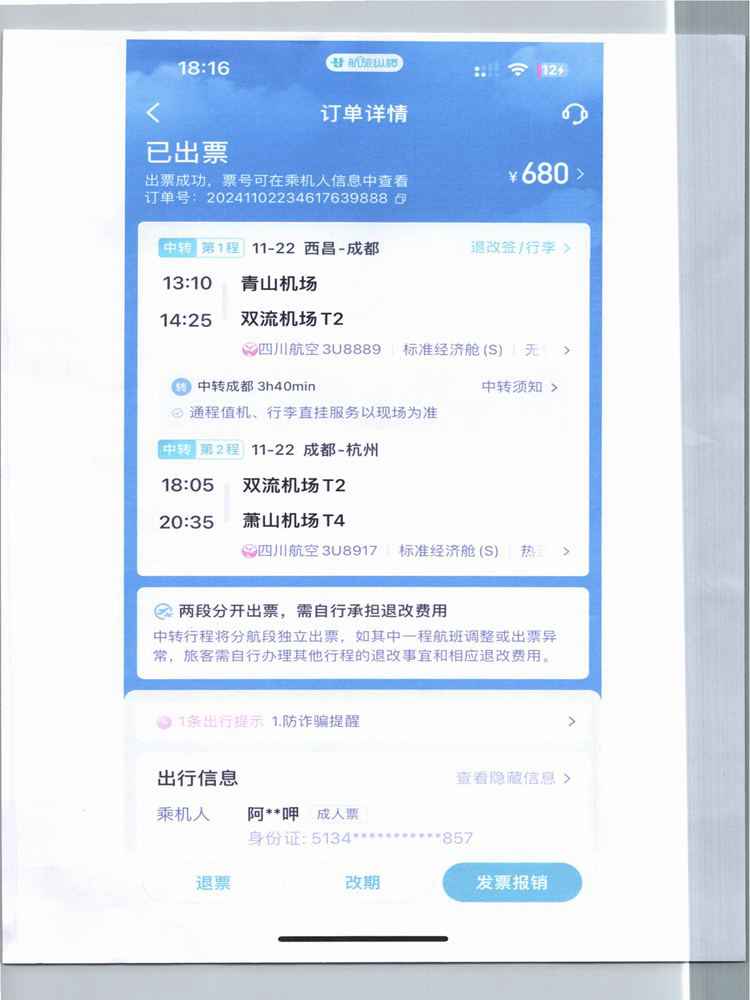Screen dimensions: 750x1000
Task: Go back from order details
Action: click(x=153, y=113)
